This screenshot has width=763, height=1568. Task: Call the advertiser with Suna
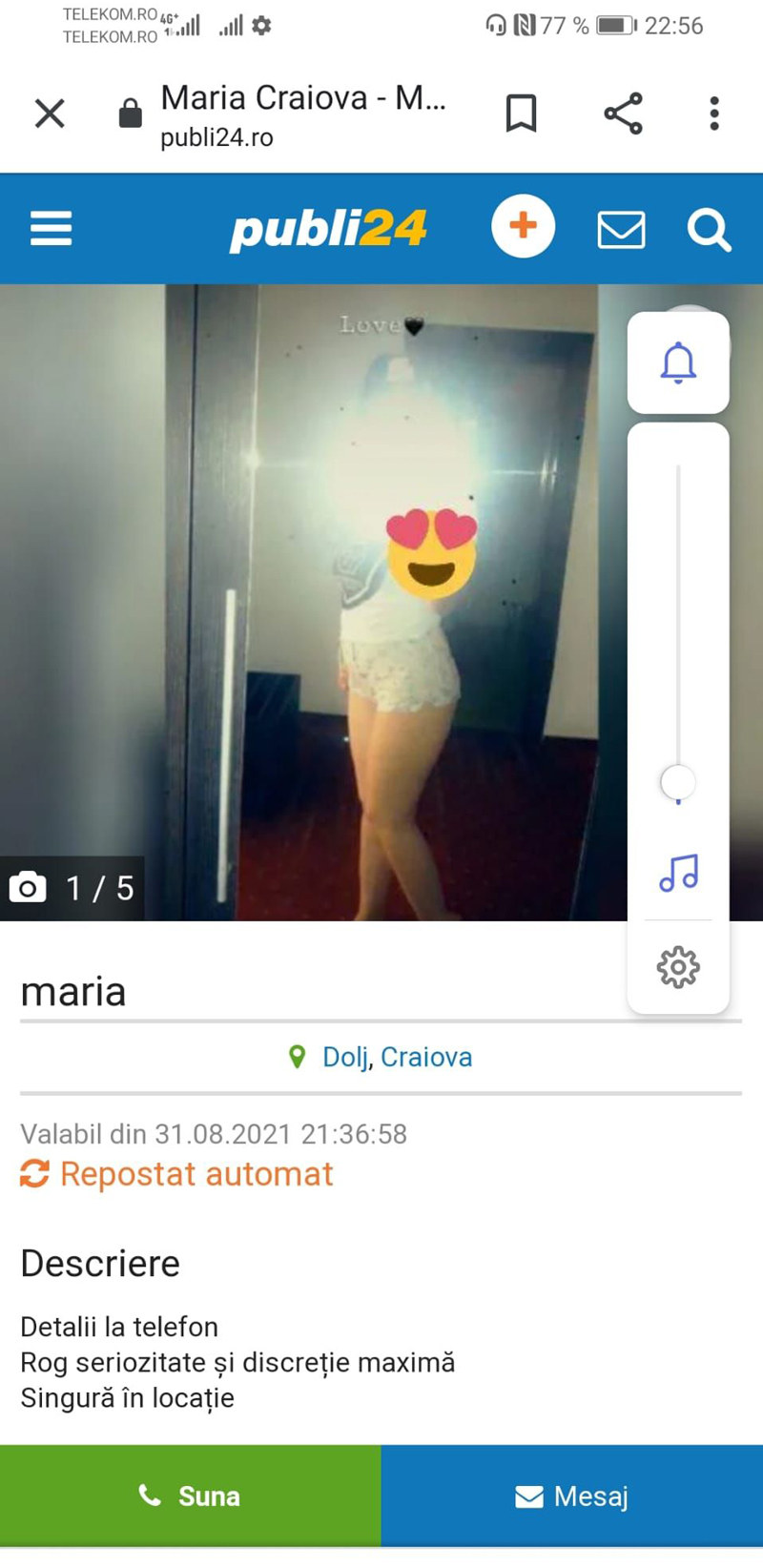pyautogui.click(x=191, y=1496)
